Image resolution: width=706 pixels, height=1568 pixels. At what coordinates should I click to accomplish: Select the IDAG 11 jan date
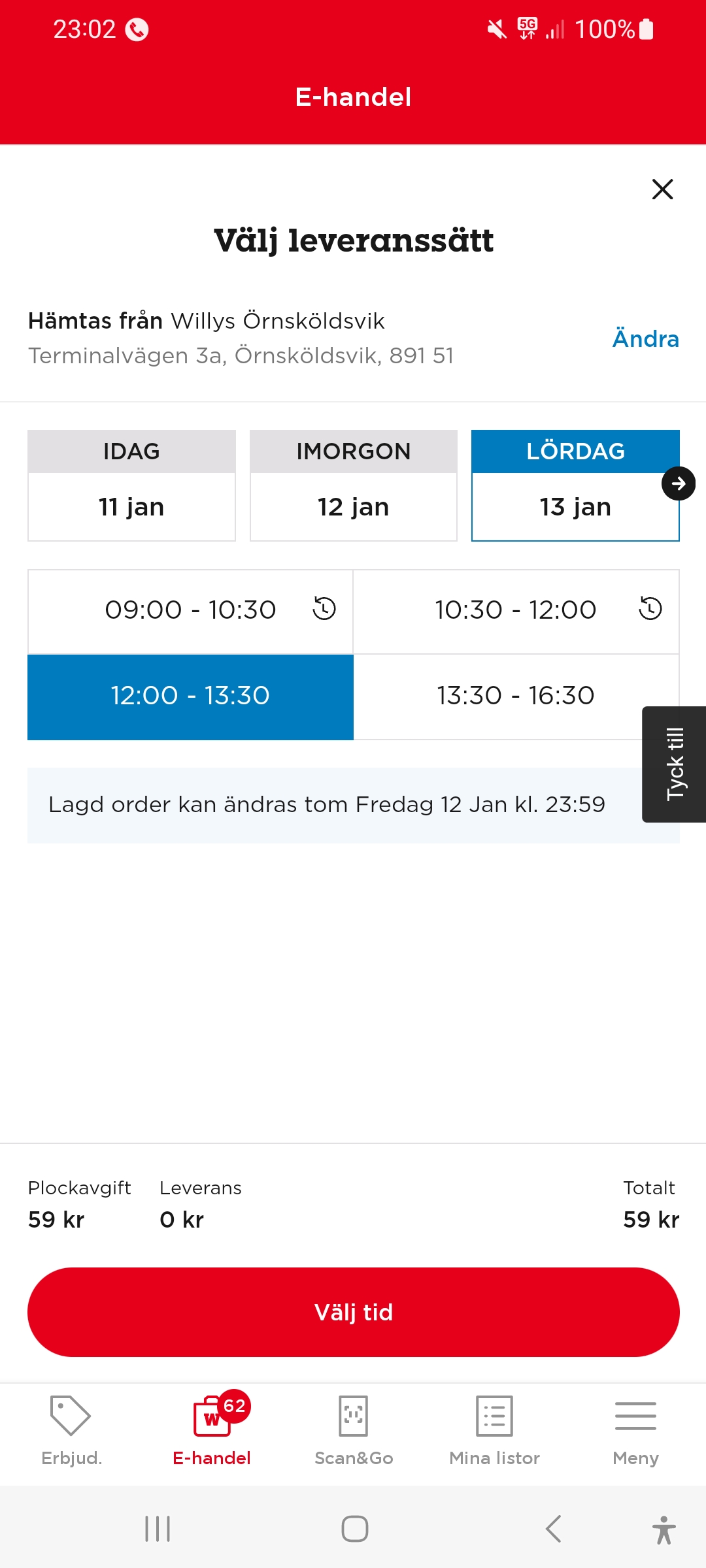[131, 485]
